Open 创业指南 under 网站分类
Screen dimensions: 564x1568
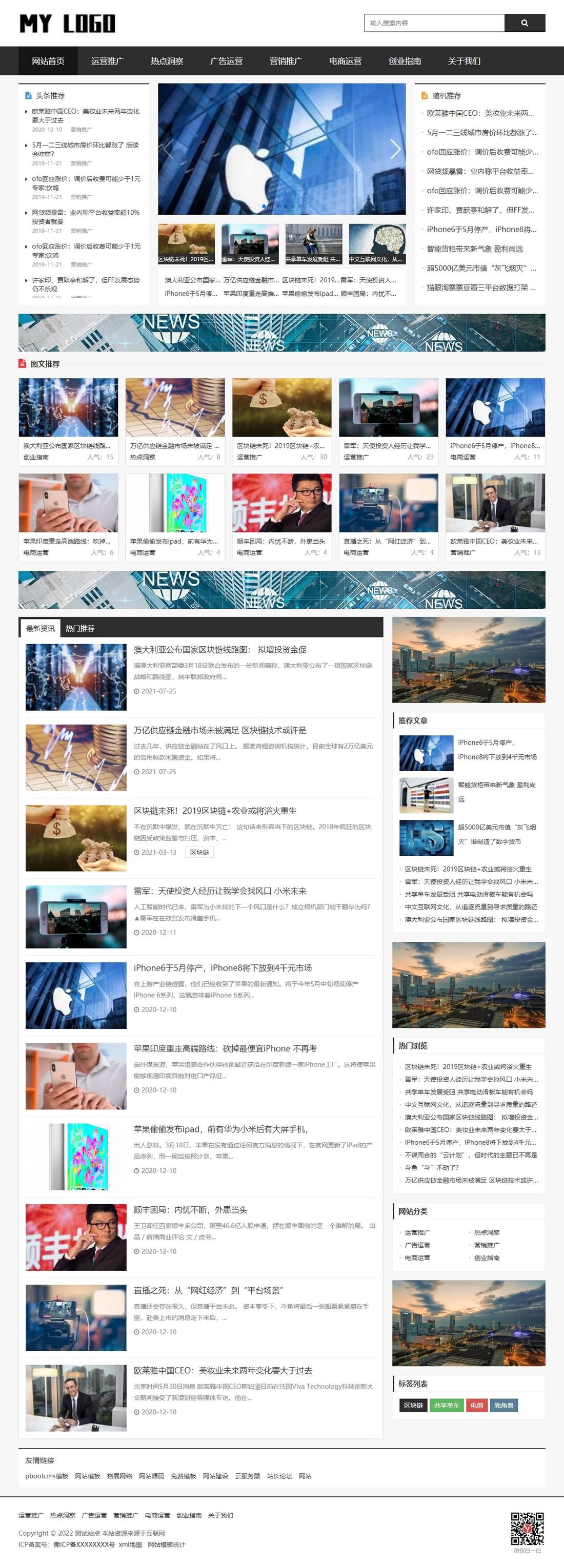coord(487,1257)
